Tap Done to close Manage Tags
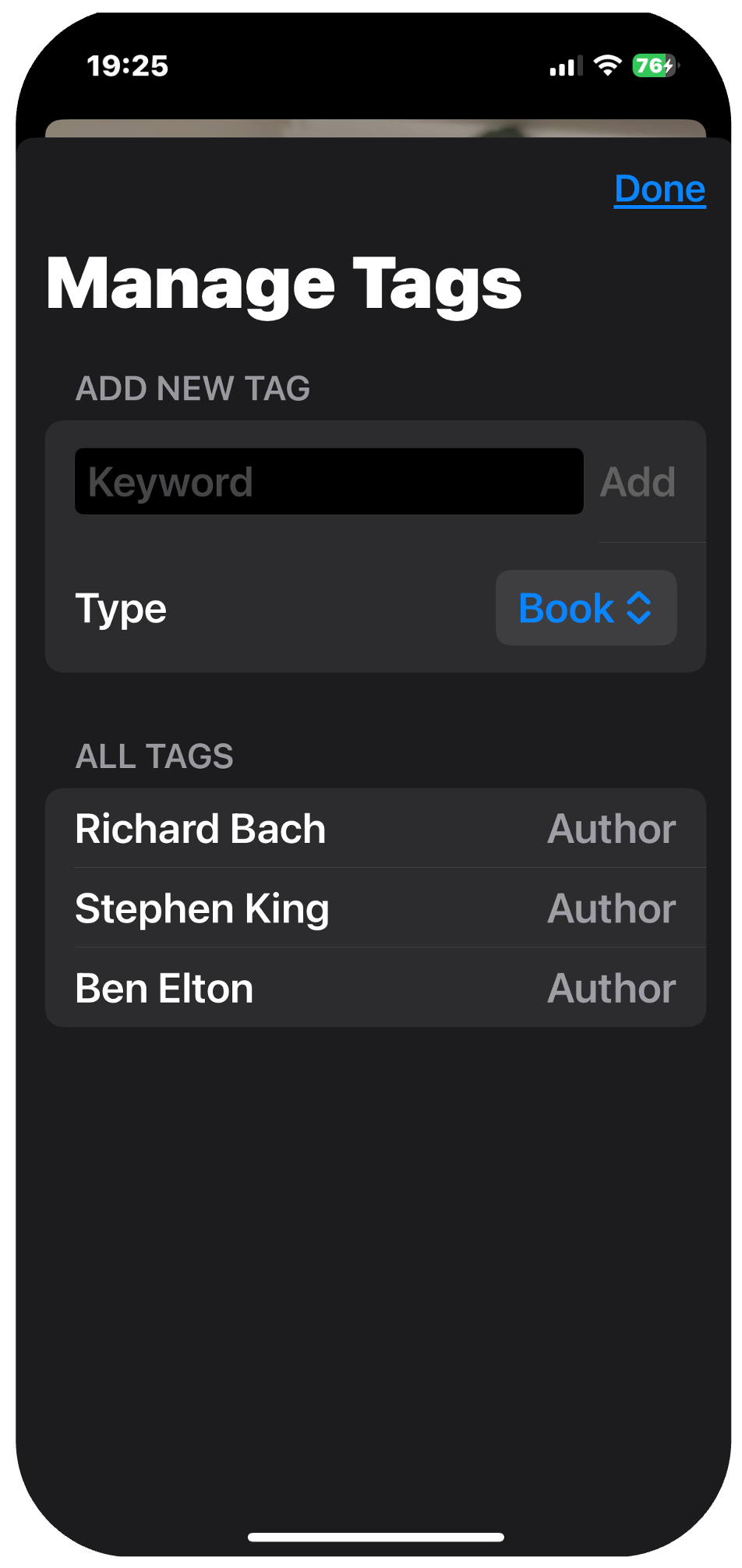 [x=659, y=189]
